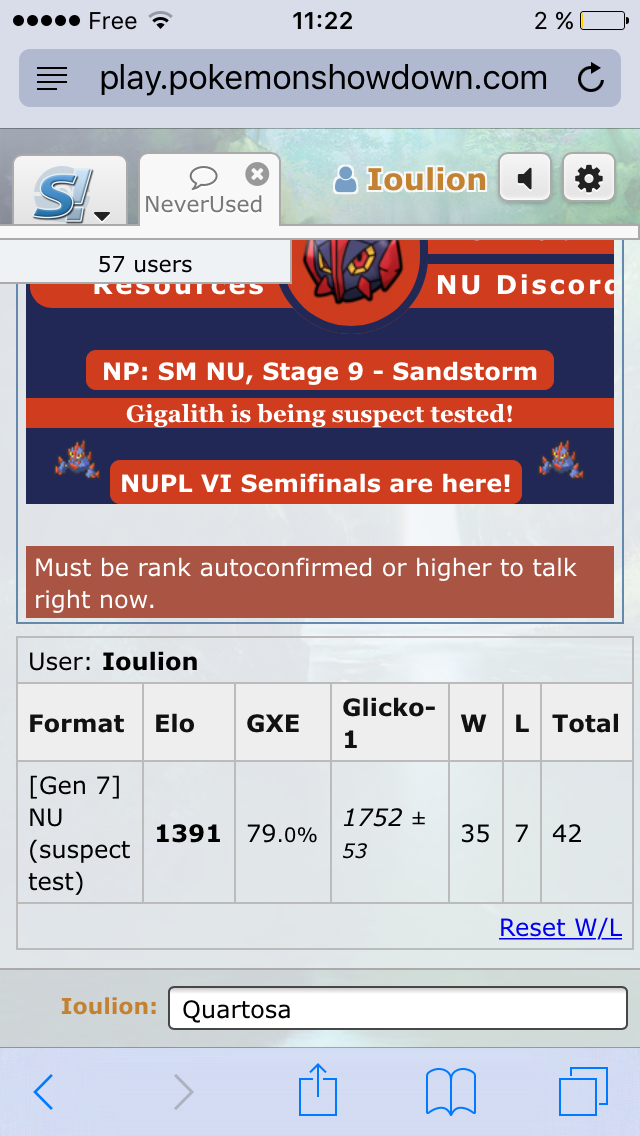Open NUPL VI Semifinals announcement
Viewport: 640px width, 1136px height.
(x=316, y=483)
